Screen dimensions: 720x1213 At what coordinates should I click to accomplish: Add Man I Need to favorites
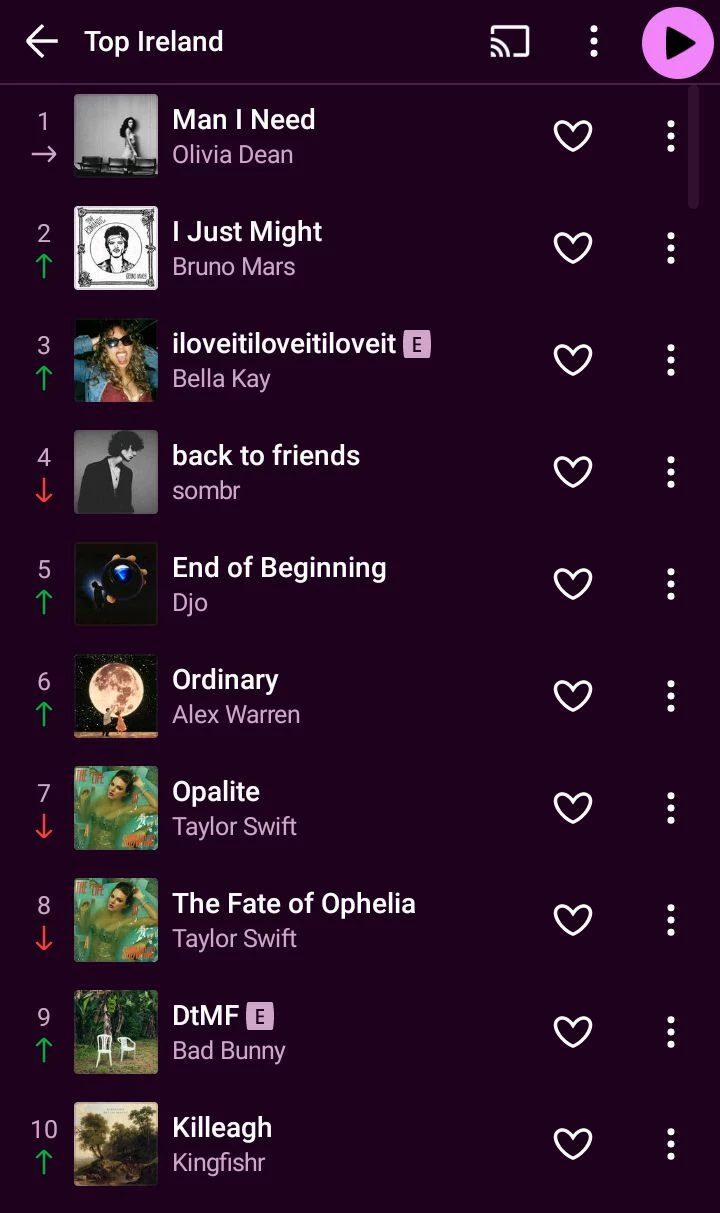[573, 136]
